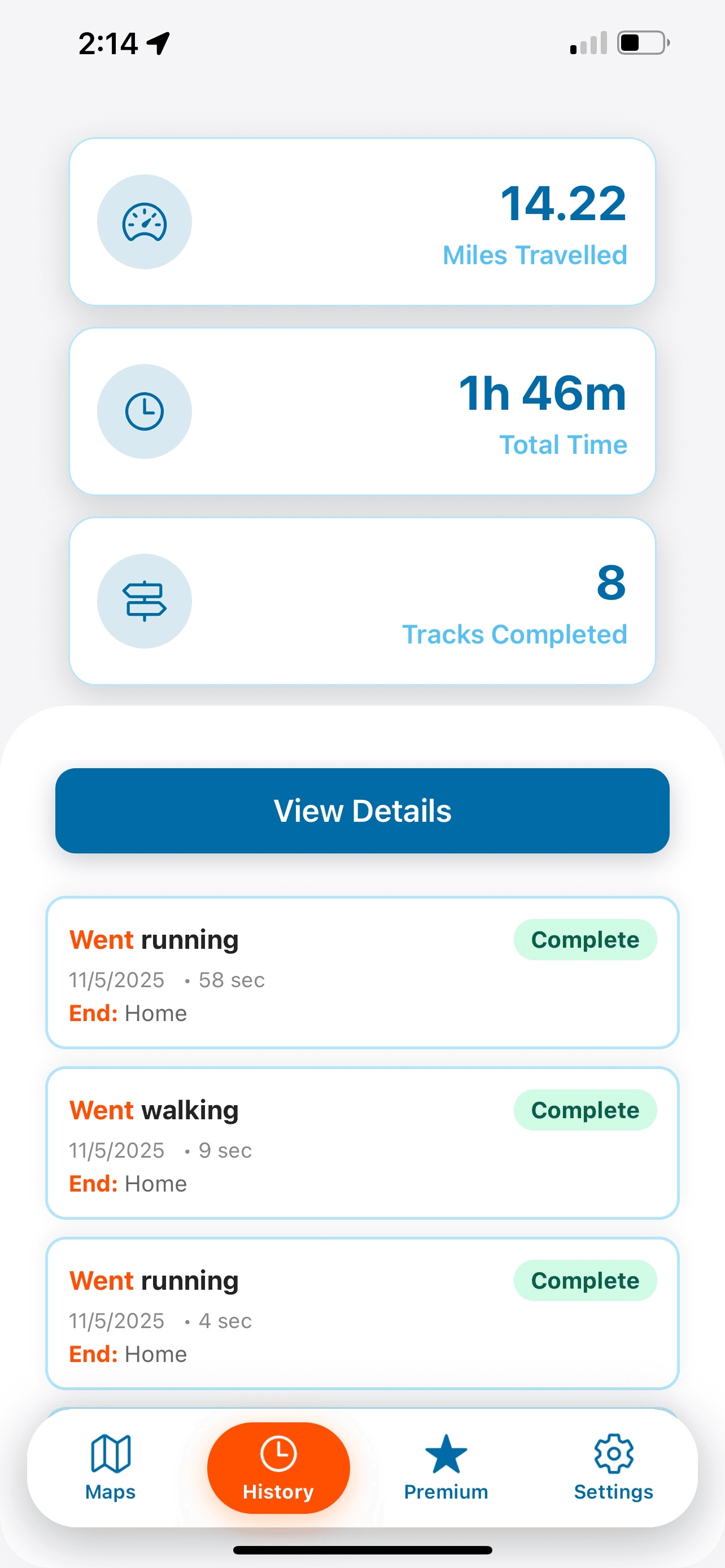Open the Maps tab icon

(110, 1452)
